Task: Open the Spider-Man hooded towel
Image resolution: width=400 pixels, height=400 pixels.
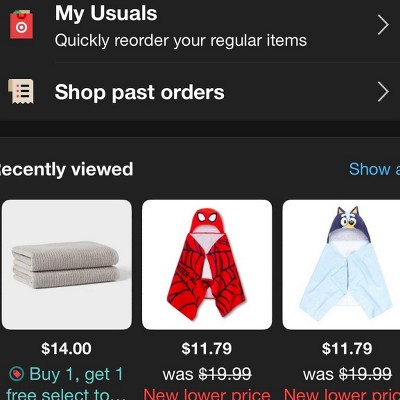Action: coord(207,265)
